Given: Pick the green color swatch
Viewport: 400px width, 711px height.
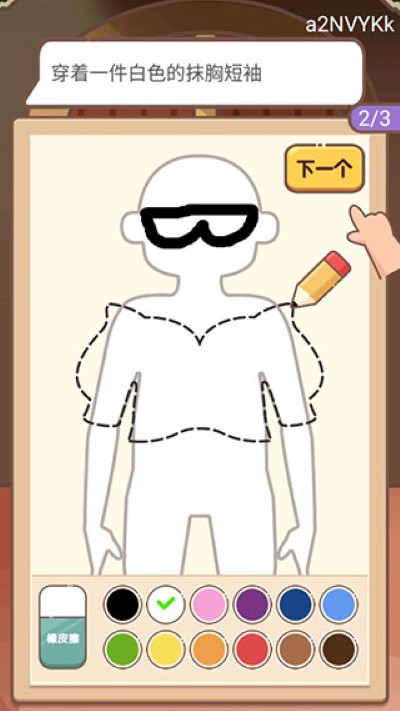Looking at the screenshot, I should 122,649.
